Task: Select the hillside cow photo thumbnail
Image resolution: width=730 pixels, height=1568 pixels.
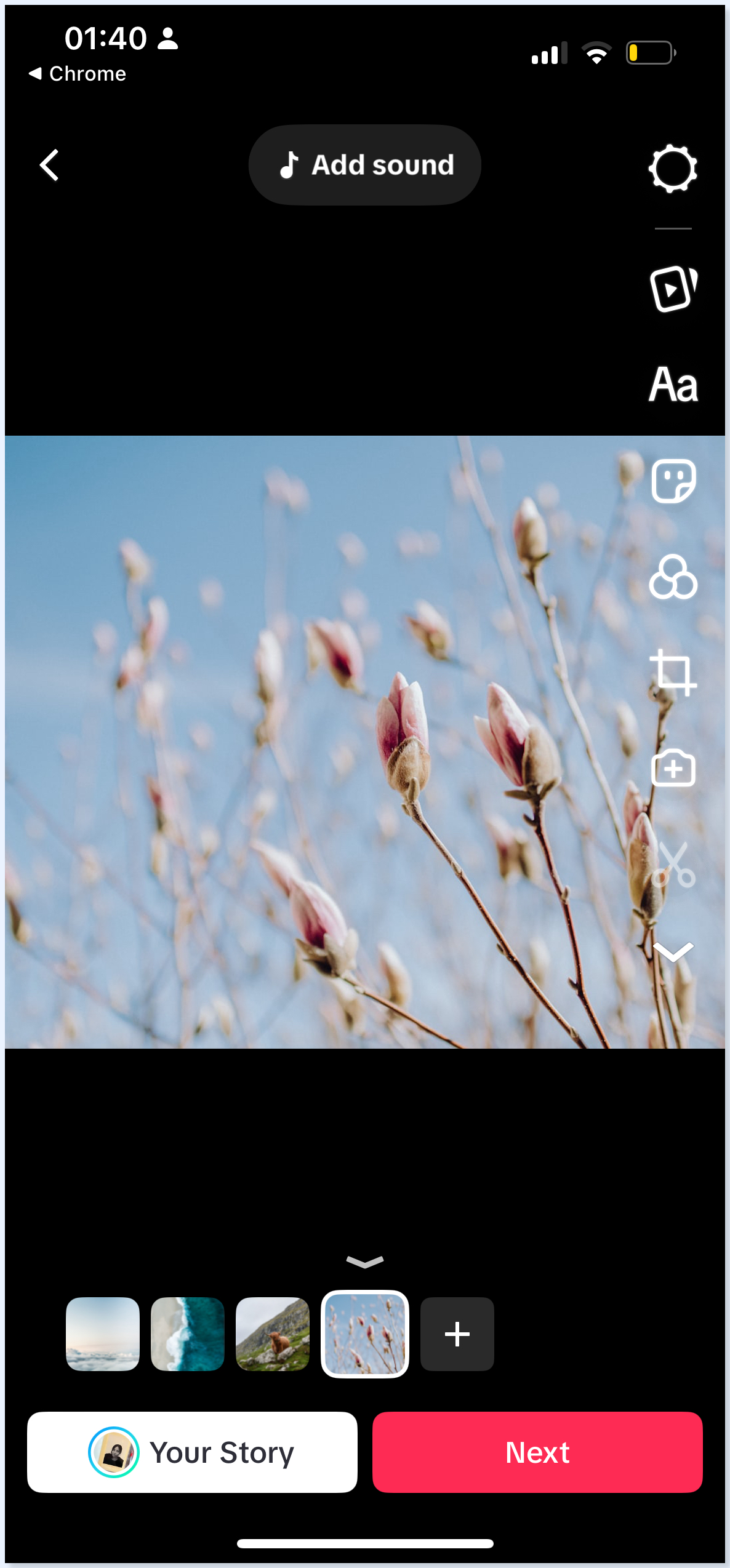Action: tap(273, 1334)
